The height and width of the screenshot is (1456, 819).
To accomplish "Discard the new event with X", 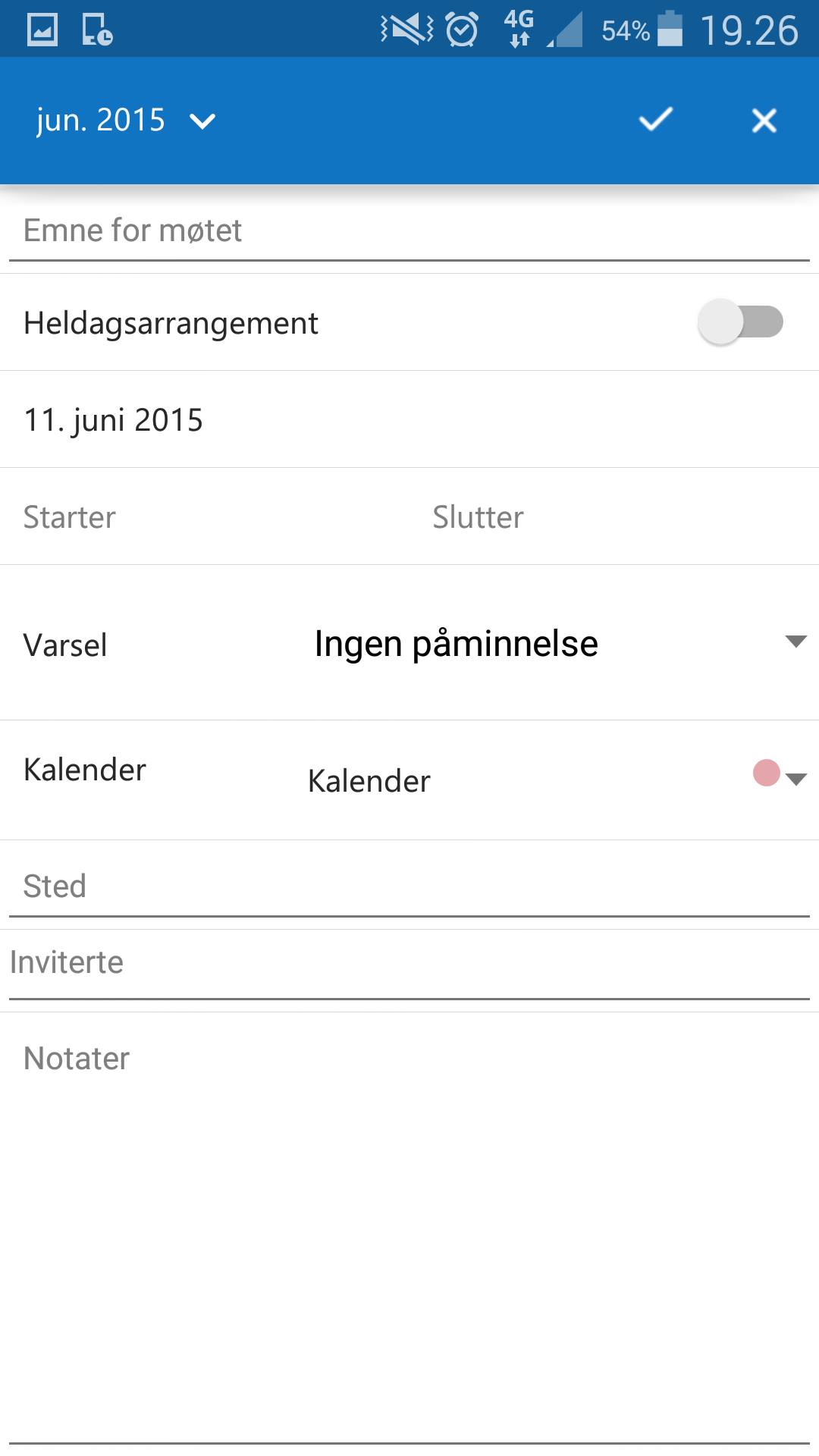I will click(764, 120).
